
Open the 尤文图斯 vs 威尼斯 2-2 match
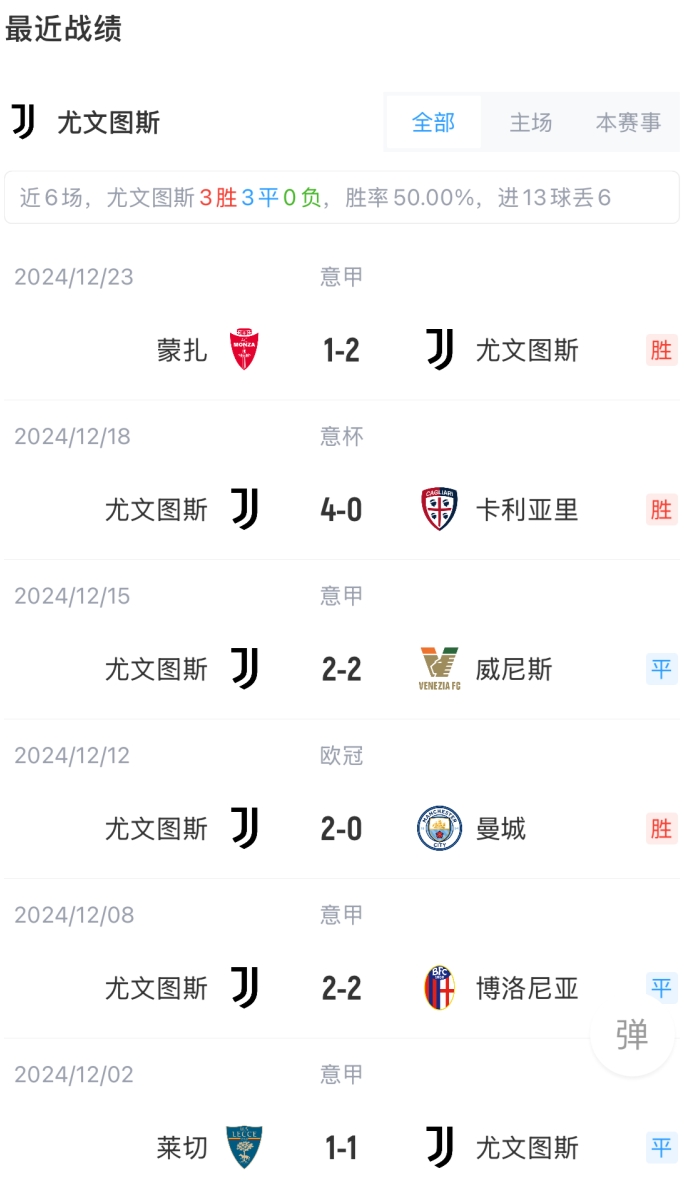click(x=341, y=669)
